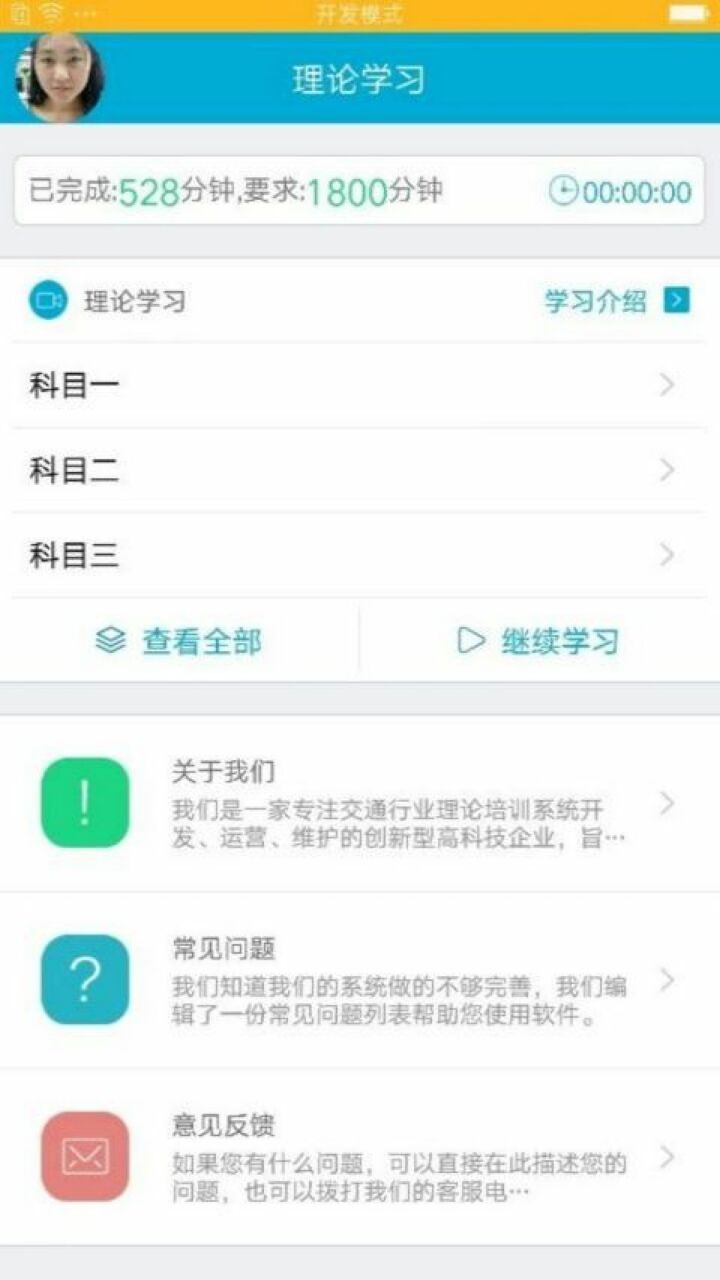Tap 继续学习 to resume
720x1280 pixels.
(x=538, y=641)
